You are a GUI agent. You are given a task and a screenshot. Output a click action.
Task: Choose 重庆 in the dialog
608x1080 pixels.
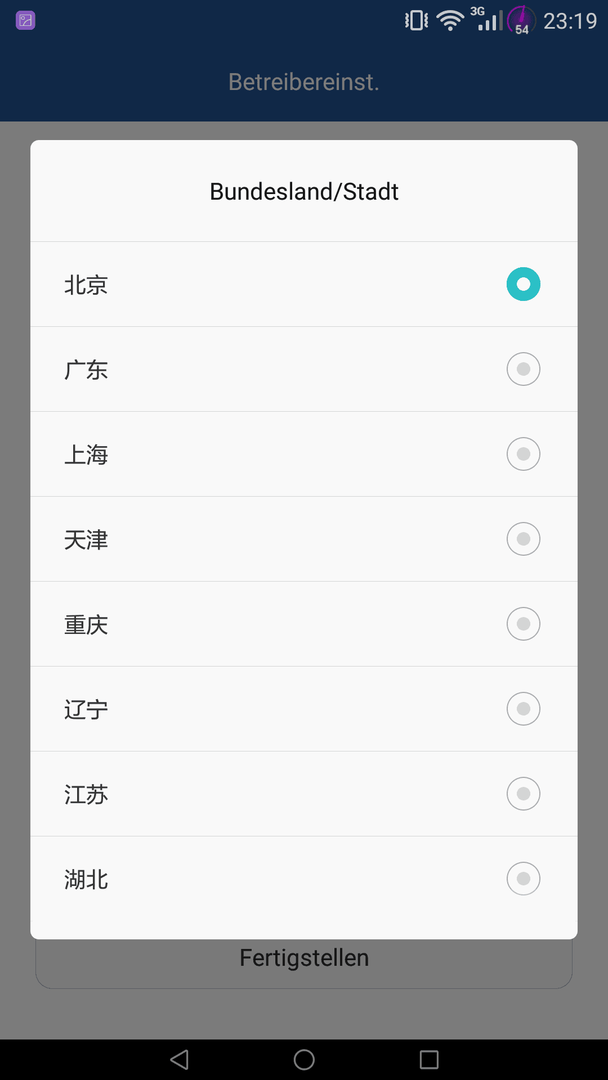pos(304,624)
